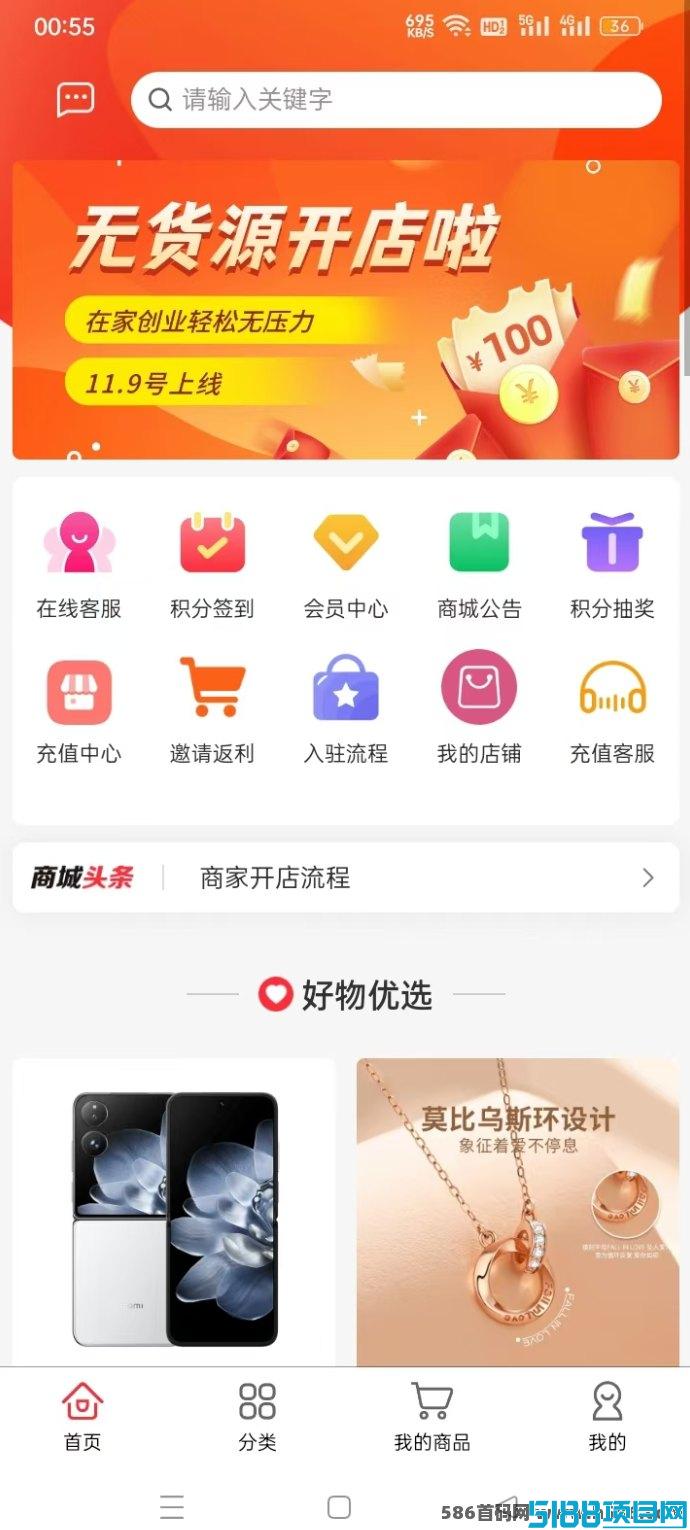Switch to the 我的商品 tab
This screenshot has width=690, height=1530.
(432, 1416)
